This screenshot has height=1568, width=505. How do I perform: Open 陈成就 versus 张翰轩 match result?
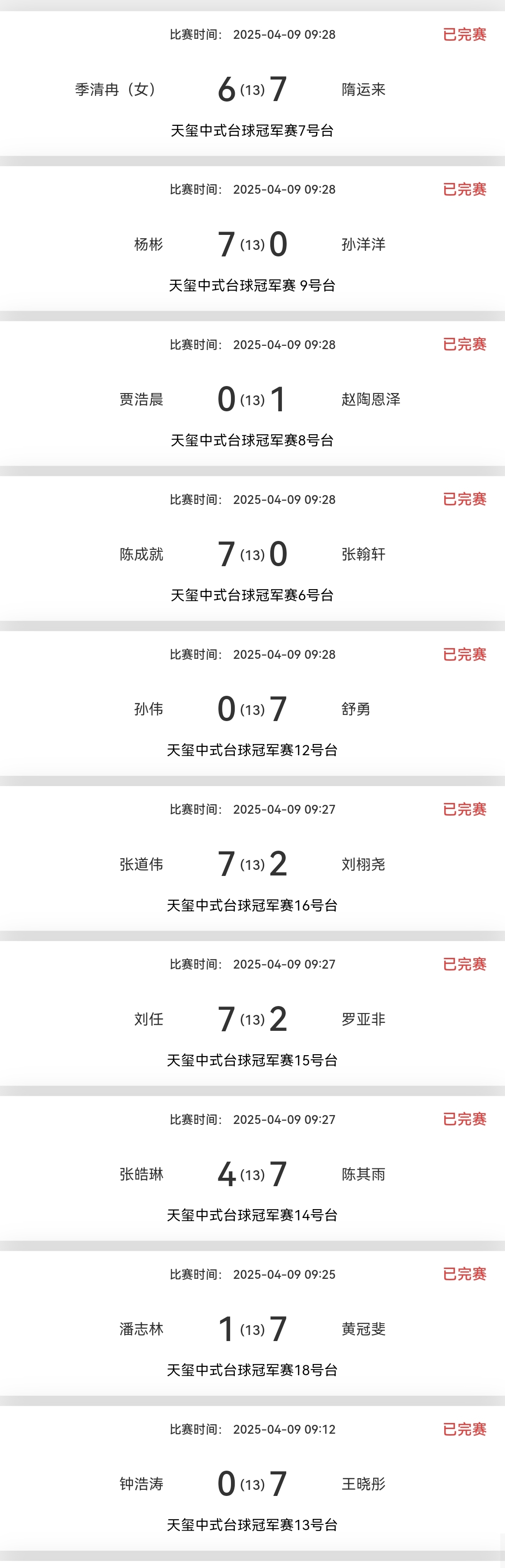point(252,554)
